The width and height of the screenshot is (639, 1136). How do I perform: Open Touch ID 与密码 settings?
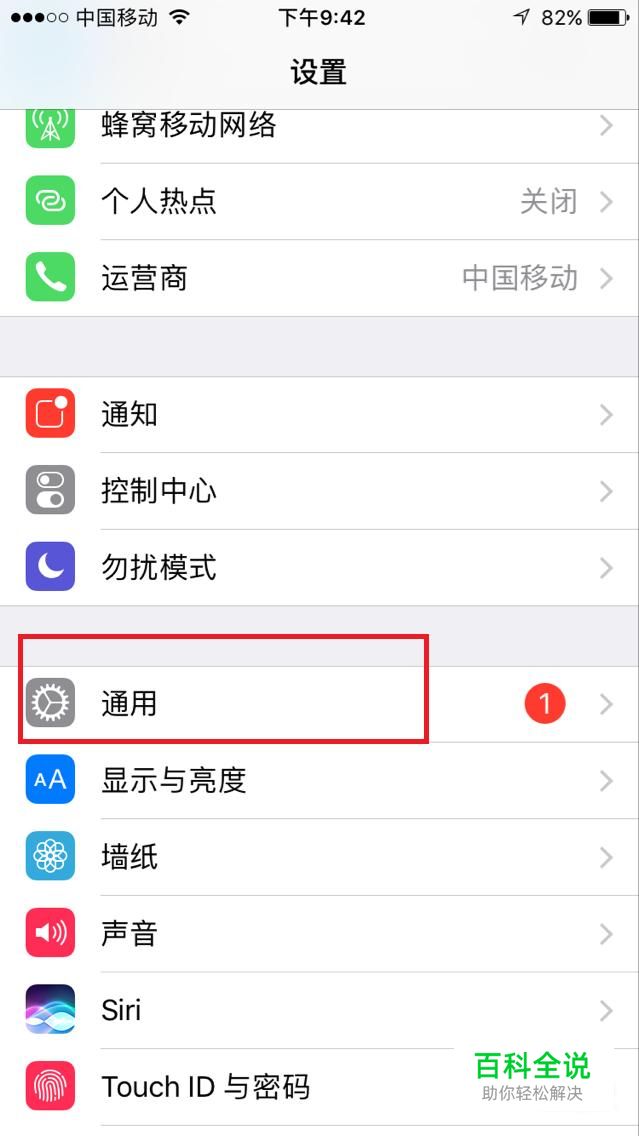(320, 1088)
